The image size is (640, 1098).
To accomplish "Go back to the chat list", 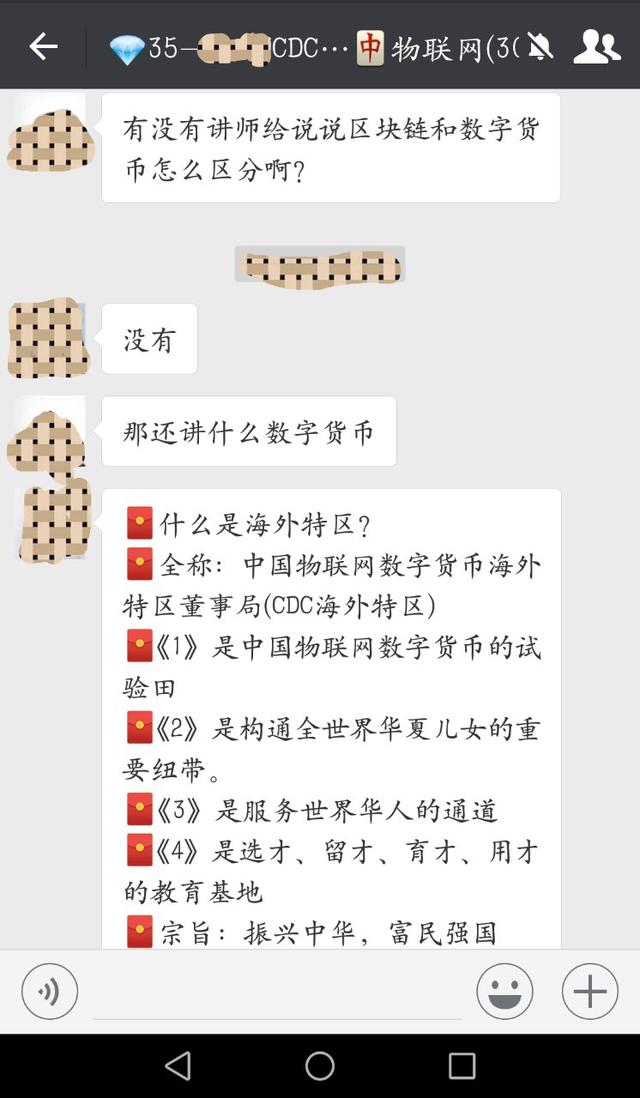I will 43,46.
